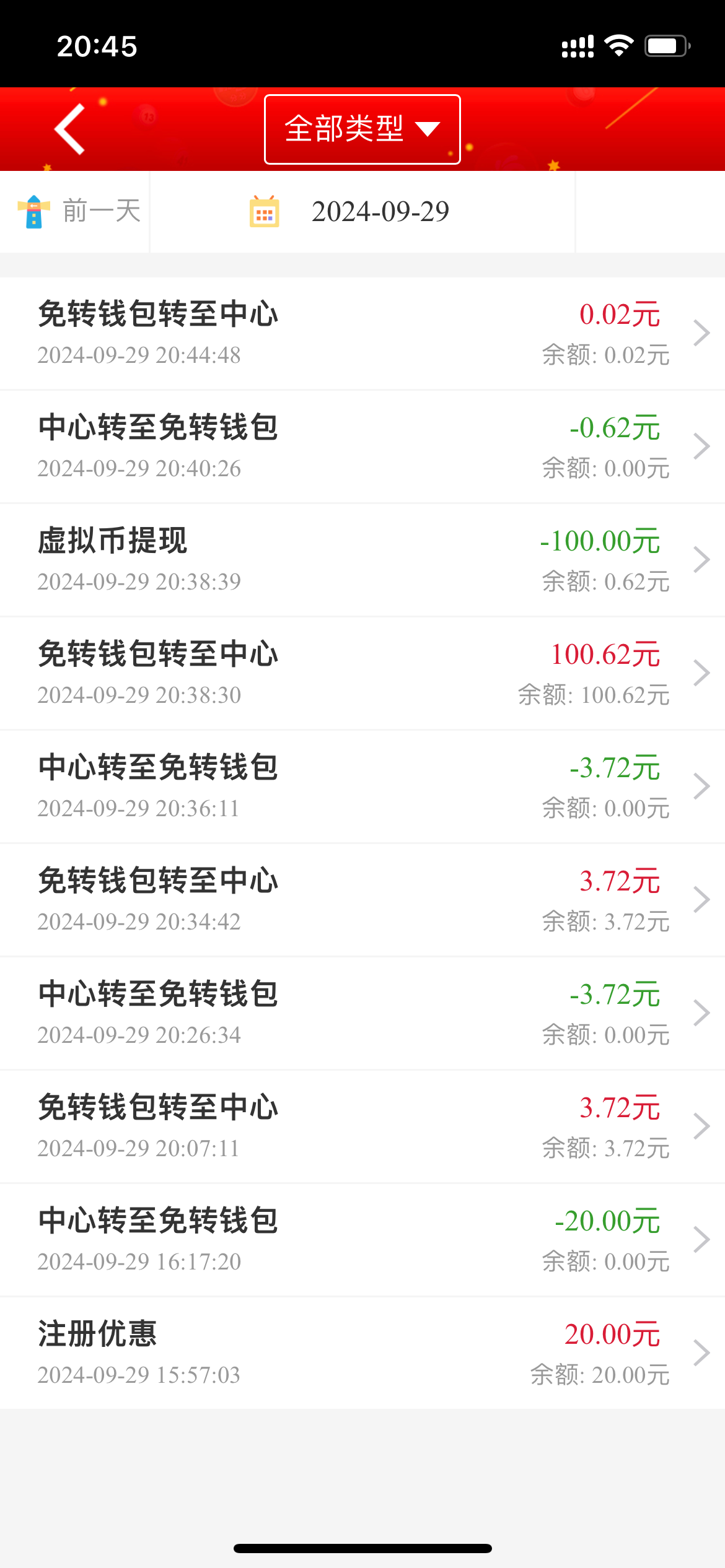View the 20:40:26 中心转至免转钱包 record
This screenshot has height=1568, width=725.
(362, 446)
